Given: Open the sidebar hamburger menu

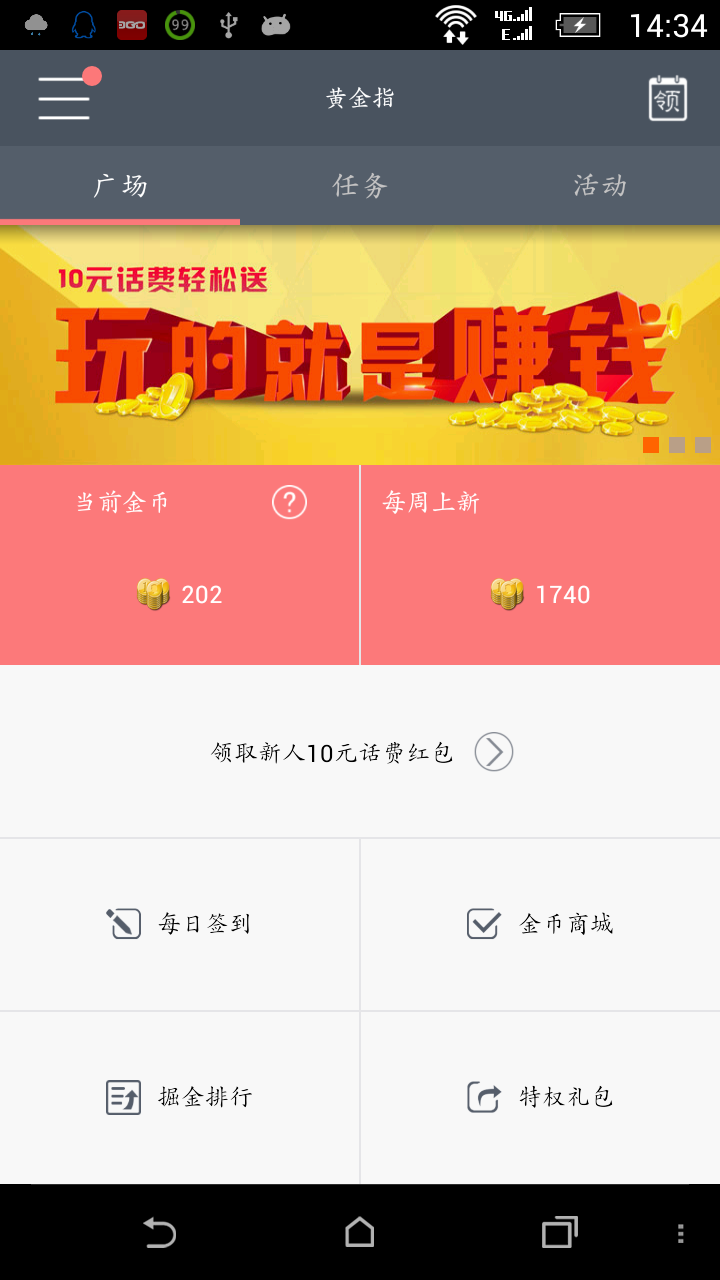Looking at the screenshot, I should tap(63, 97).
